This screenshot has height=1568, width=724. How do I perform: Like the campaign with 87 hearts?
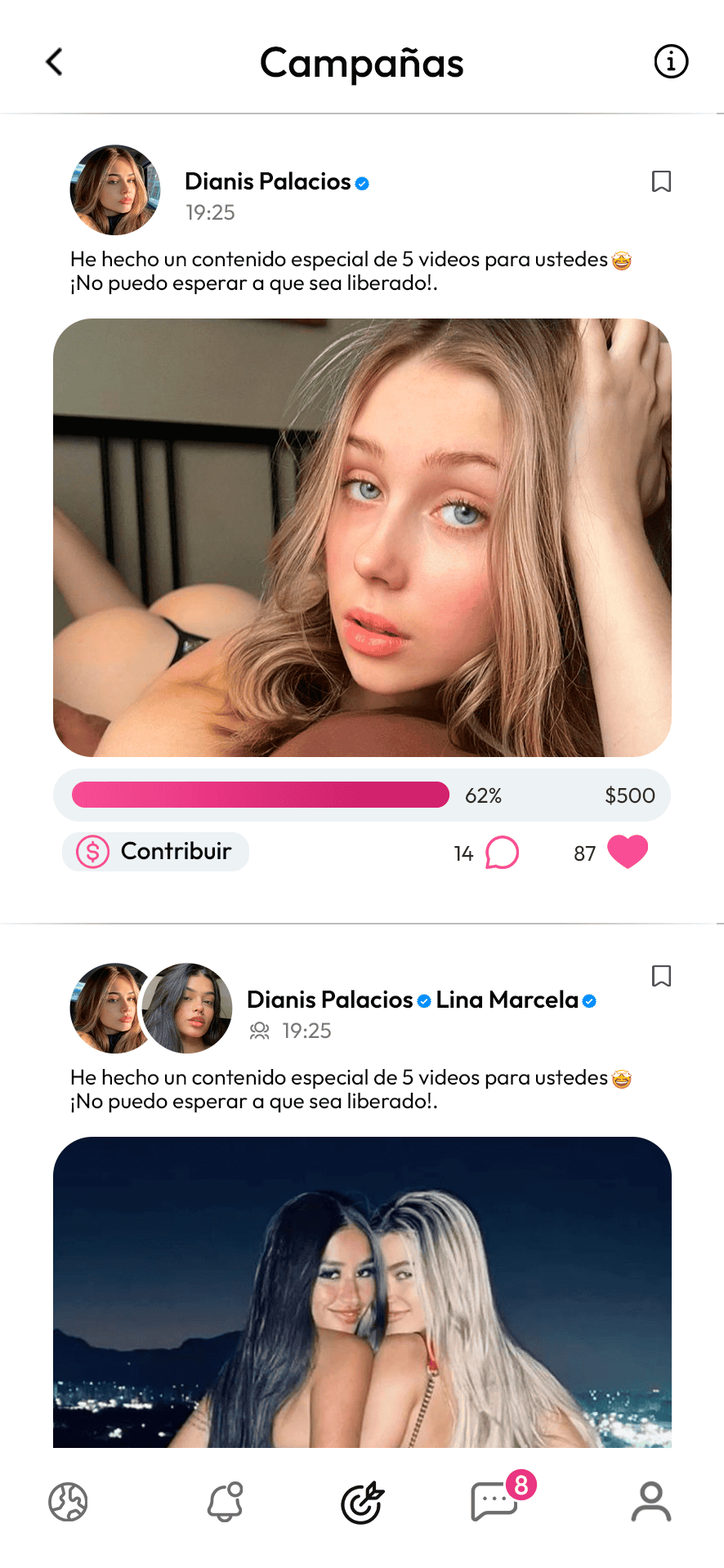(x=627, y=852)
